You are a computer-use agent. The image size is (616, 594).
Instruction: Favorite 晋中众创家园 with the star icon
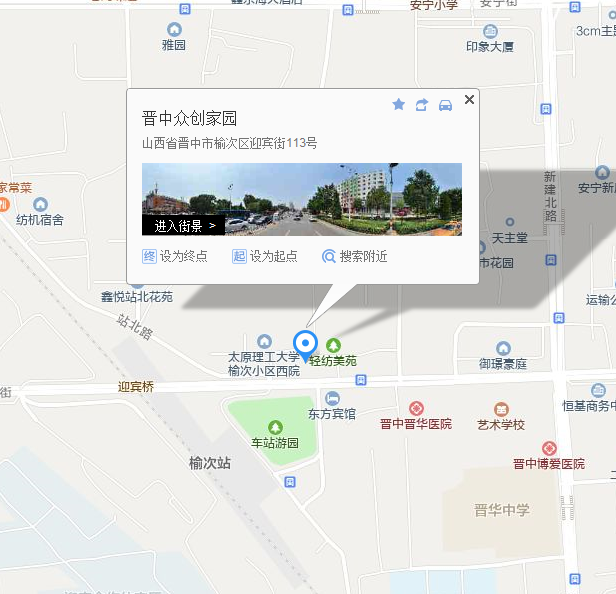pyautogui.click(x=398, y=104)
